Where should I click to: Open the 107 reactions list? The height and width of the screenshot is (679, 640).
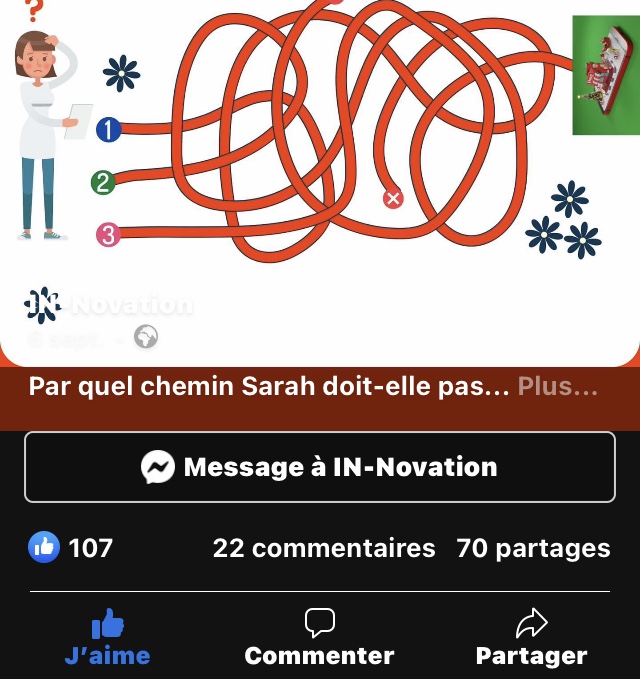(x=70, y=547)
